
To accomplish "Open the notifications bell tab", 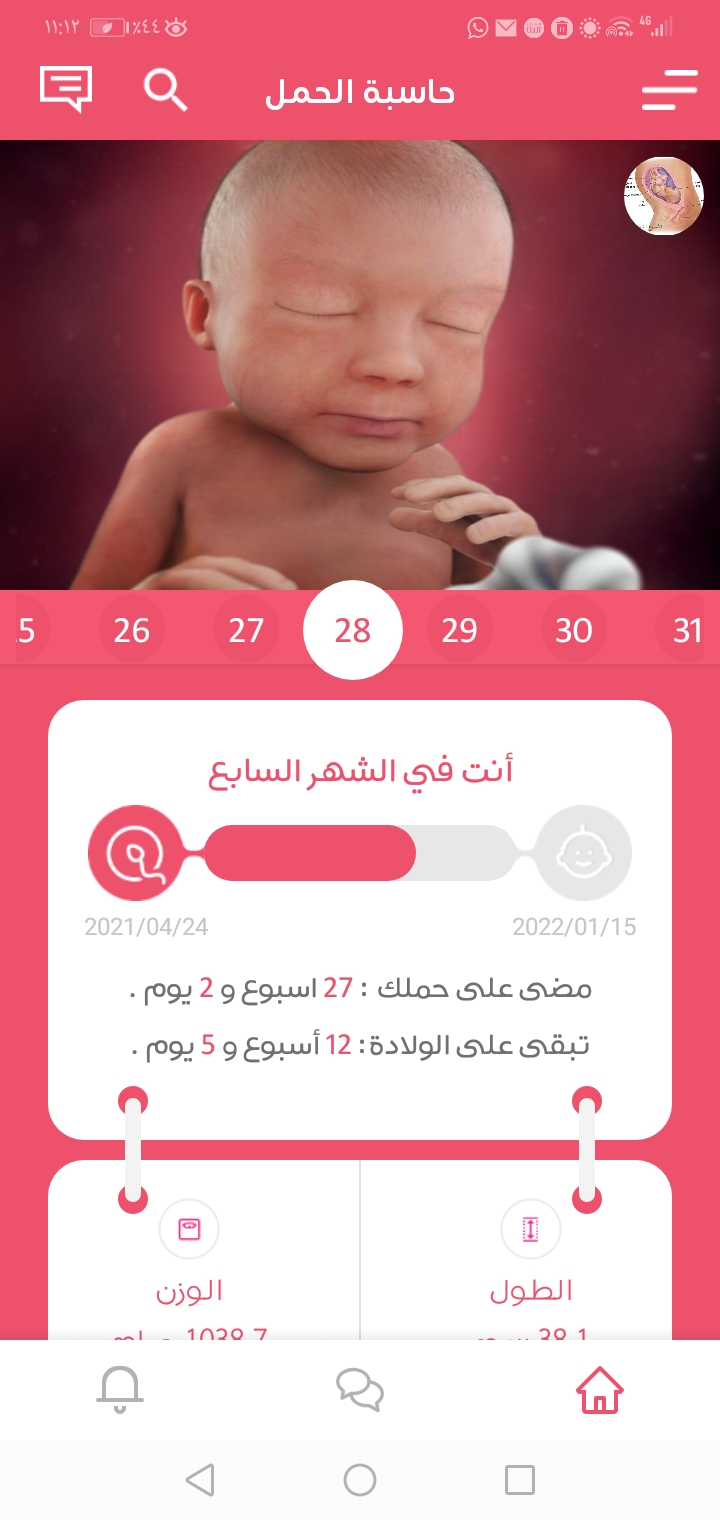I will pyautogui.click(x=120, y=1390).
